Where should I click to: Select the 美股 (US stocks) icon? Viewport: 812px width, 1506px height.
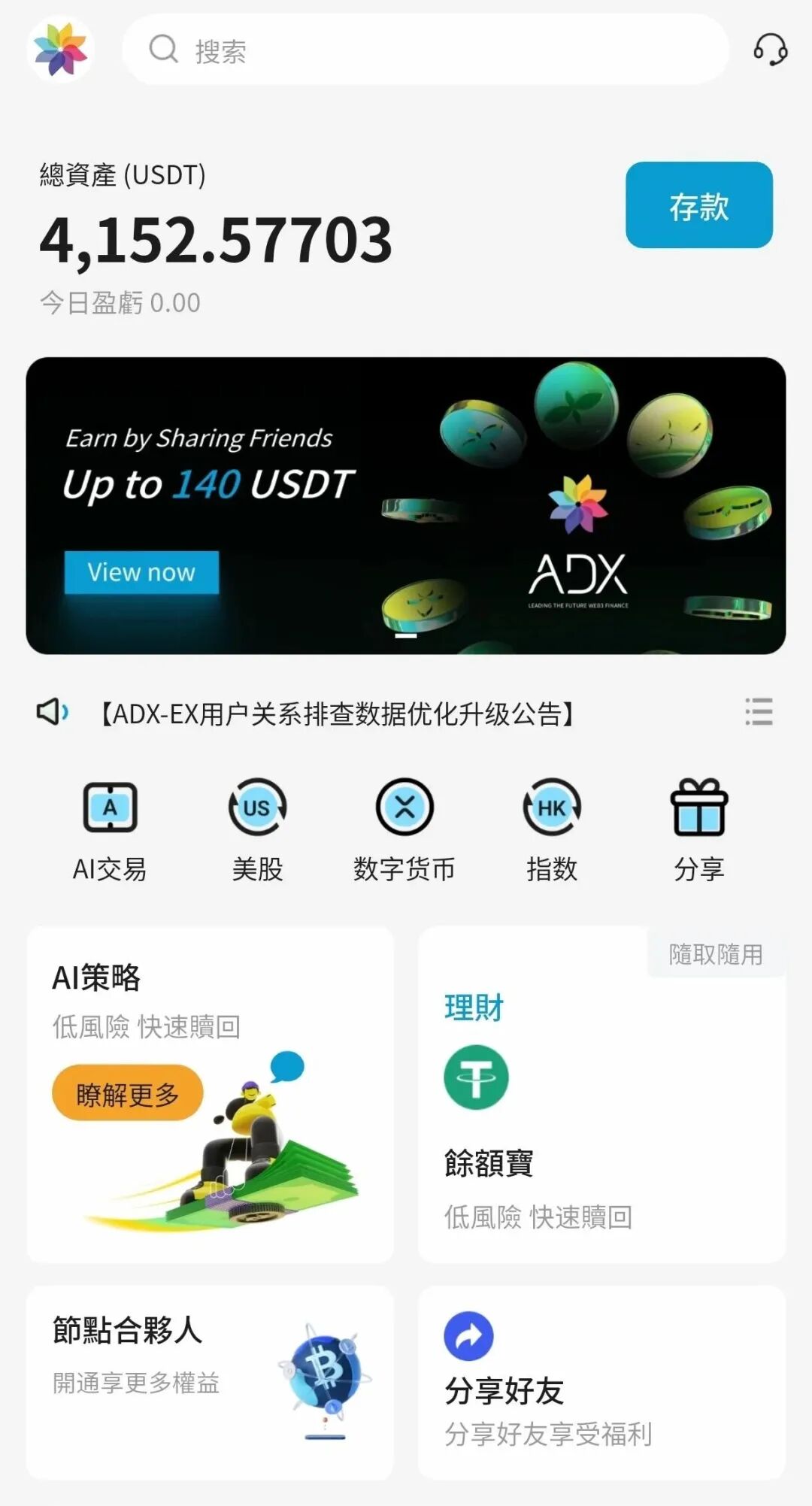click(257, 806)
